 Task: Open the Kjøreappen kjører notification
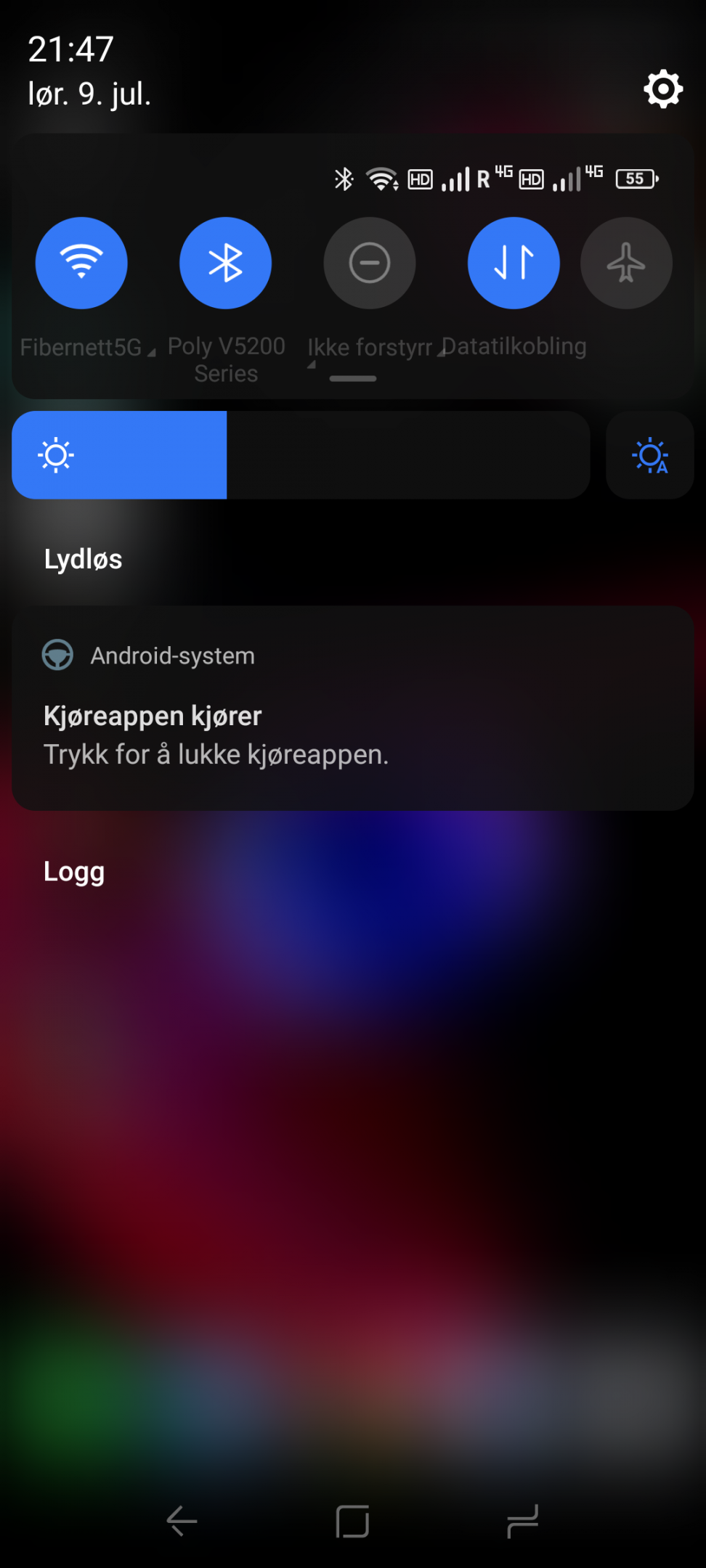[353, 708]
